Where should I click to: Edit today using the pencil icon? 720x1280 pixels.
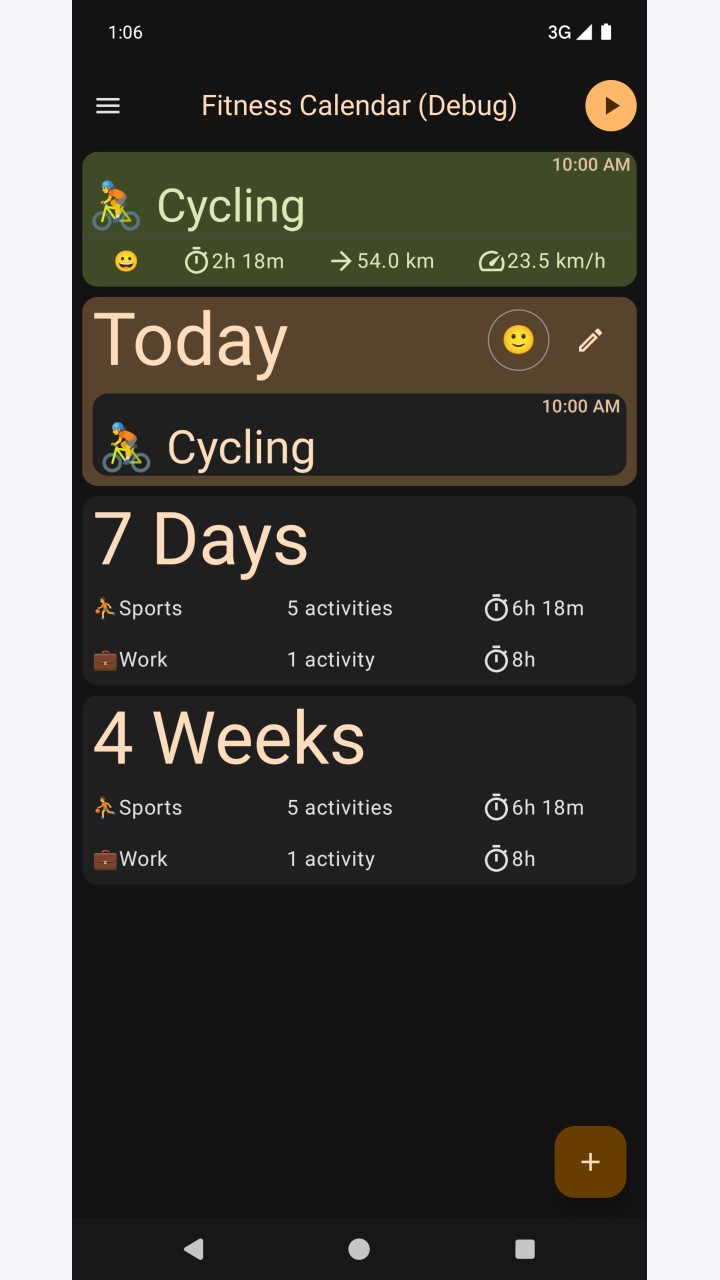(x=591, y=341)
